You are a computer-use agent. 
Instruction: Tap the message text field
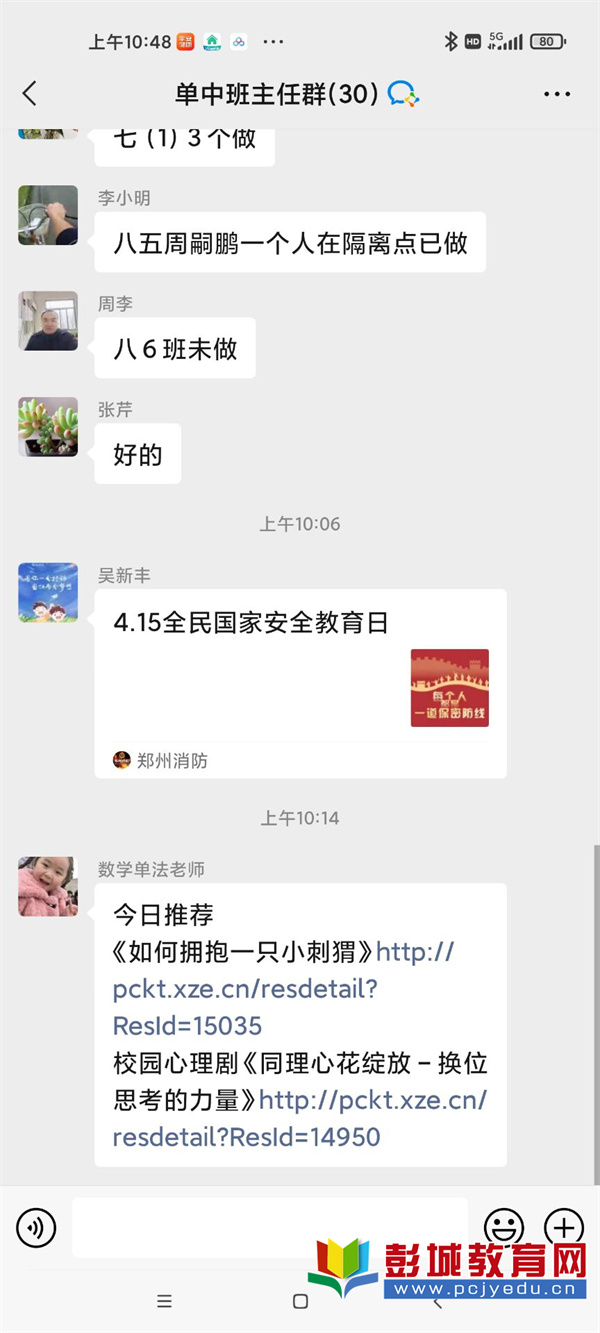click(x=270, y=1227)
